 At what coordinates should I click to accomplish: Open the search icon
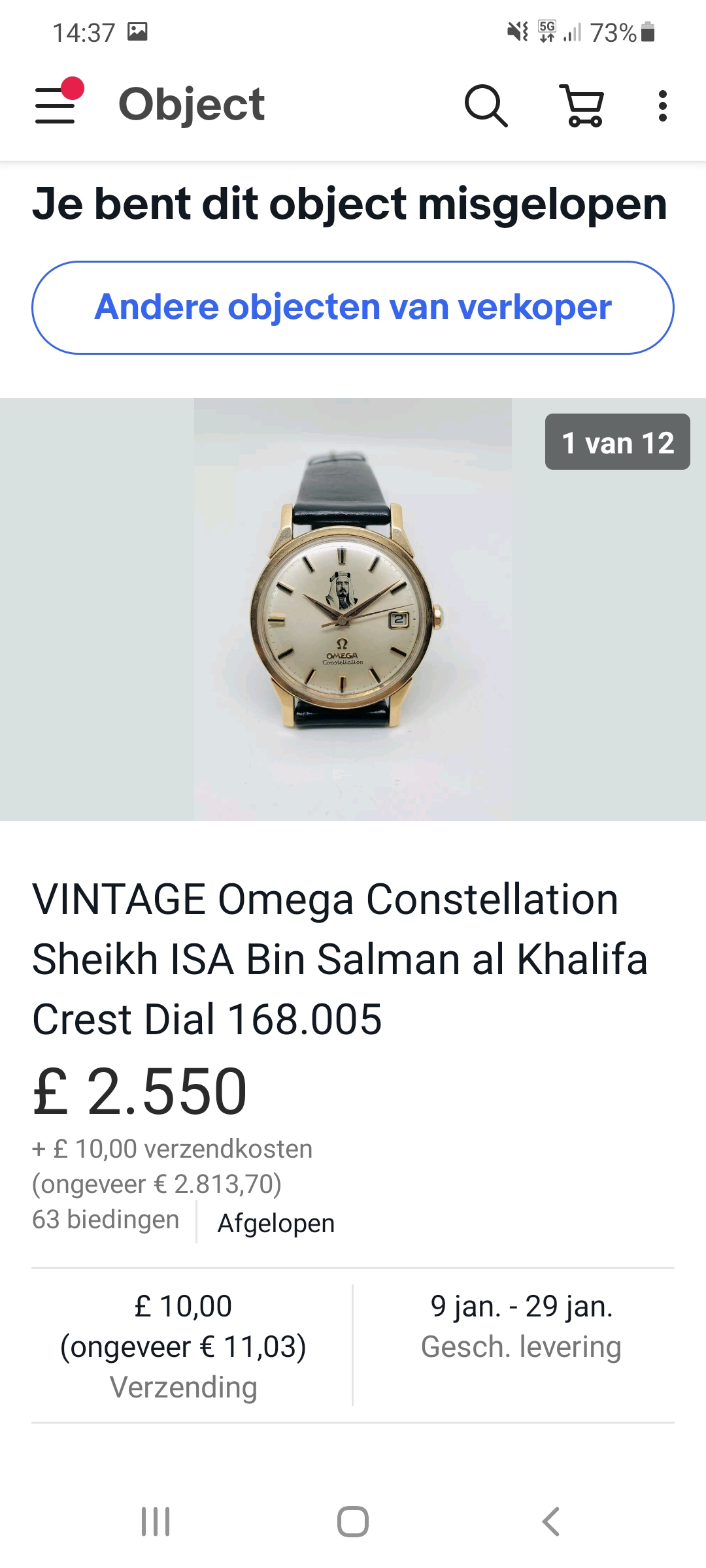click(486, 105)
